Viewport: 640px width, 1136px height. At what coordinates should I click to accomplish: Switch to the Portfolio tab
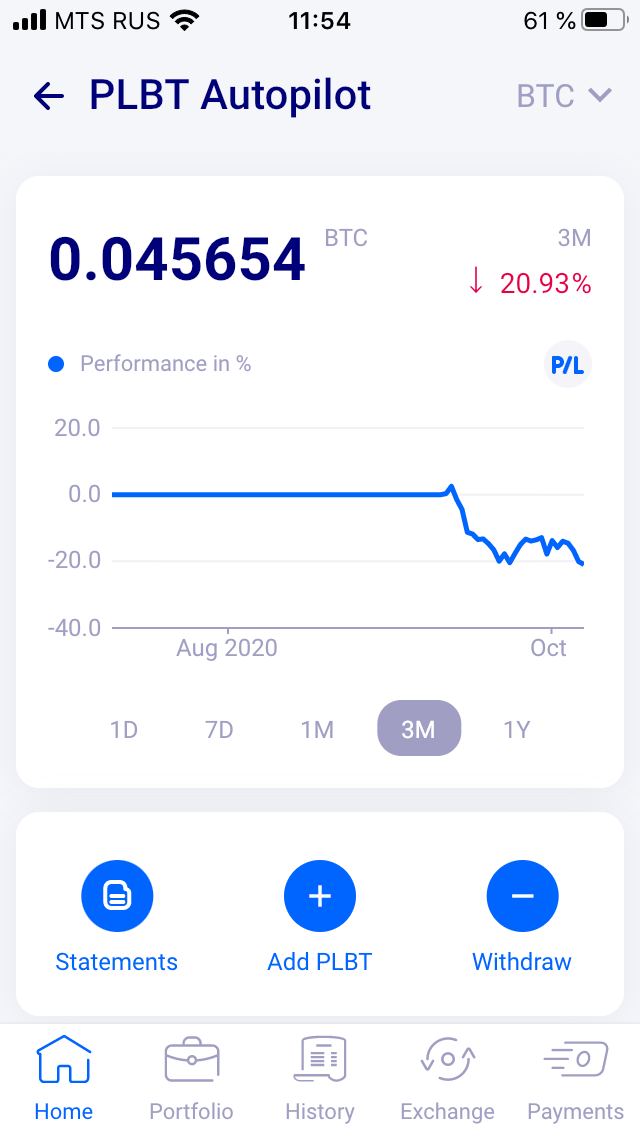coord(191,1078)
